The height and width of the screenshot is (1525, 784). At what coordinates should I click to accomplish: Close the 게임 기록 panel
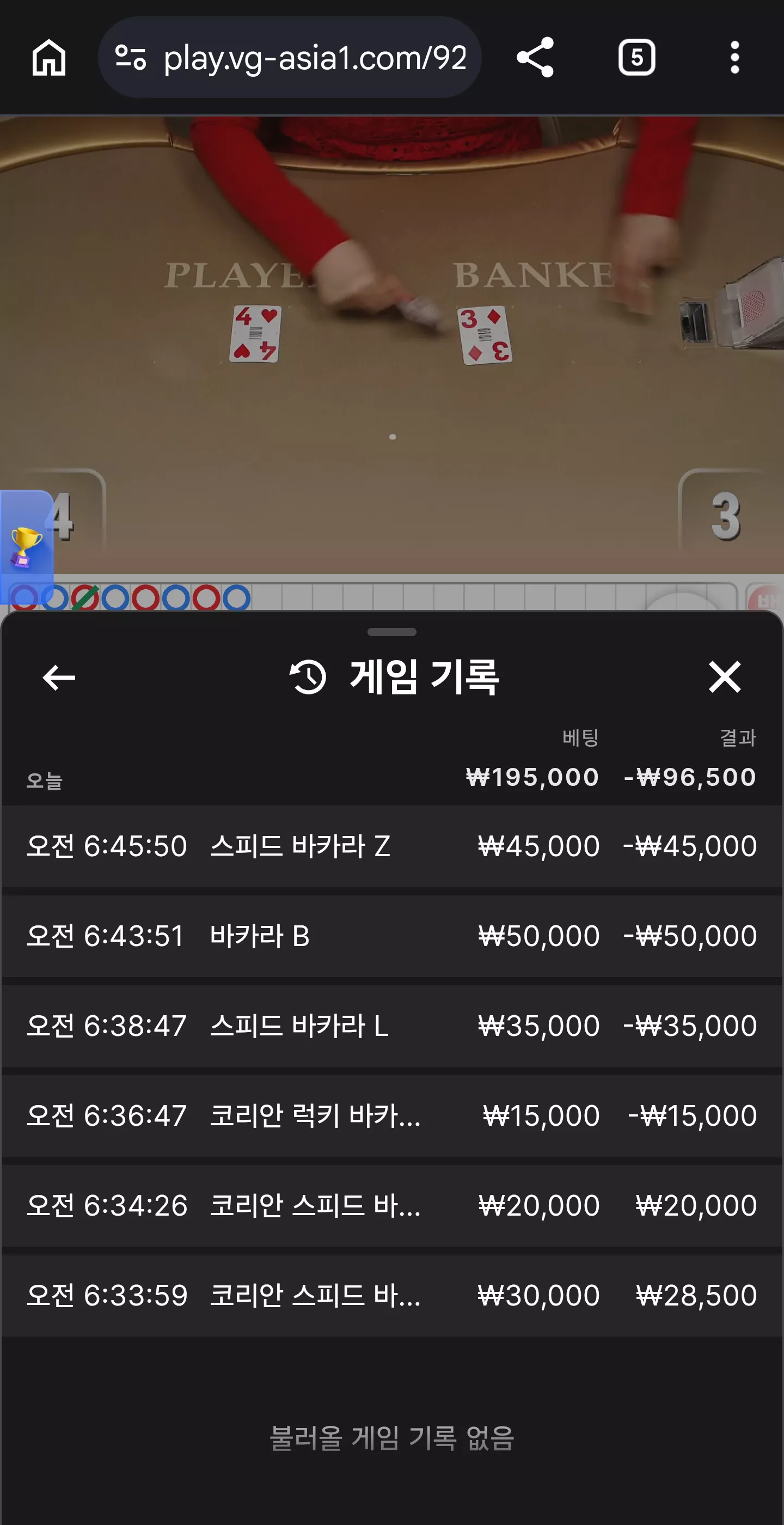(x=725, y=676)
